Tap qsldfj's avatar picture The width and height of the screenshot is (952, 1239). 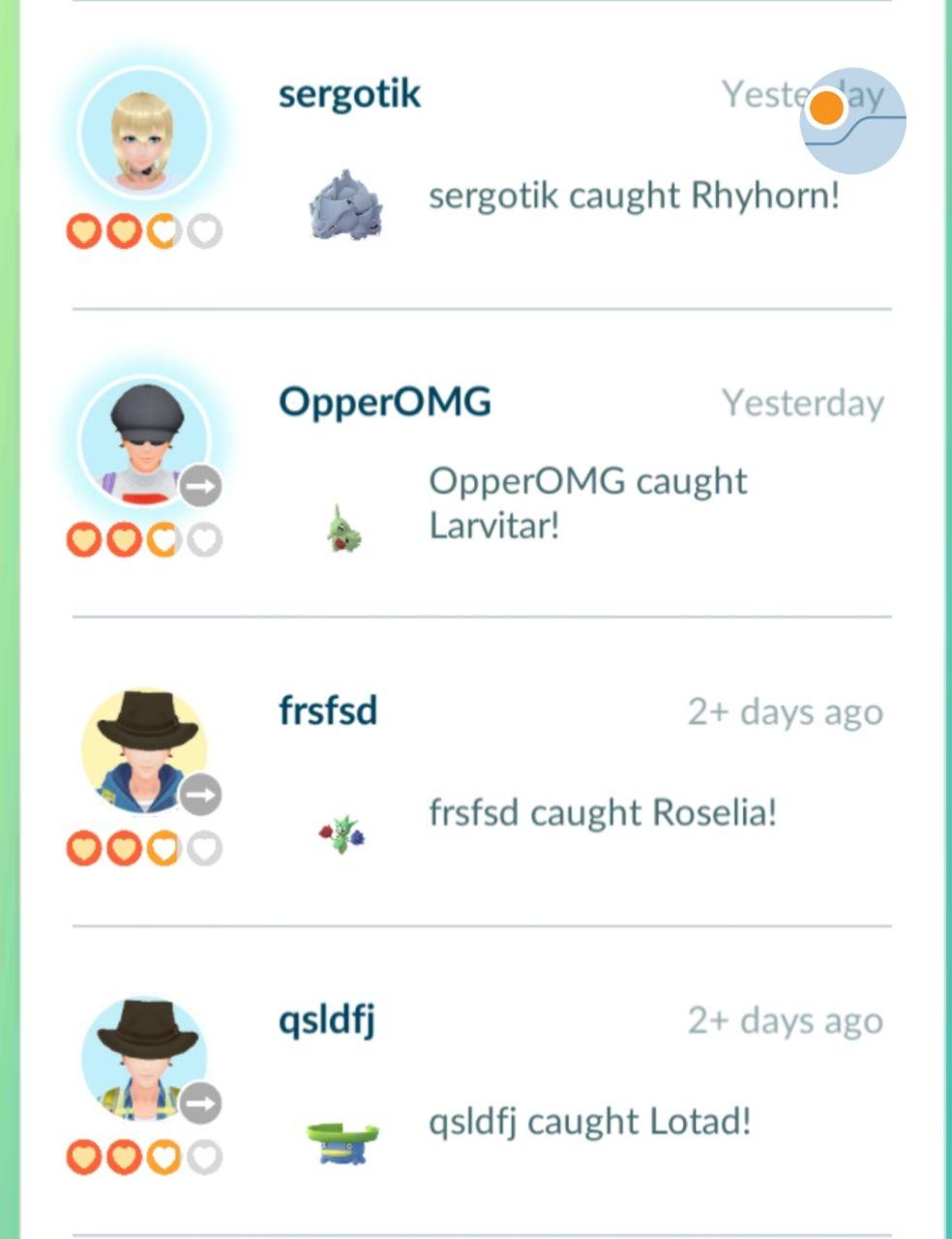click(x=144, y=1059)
